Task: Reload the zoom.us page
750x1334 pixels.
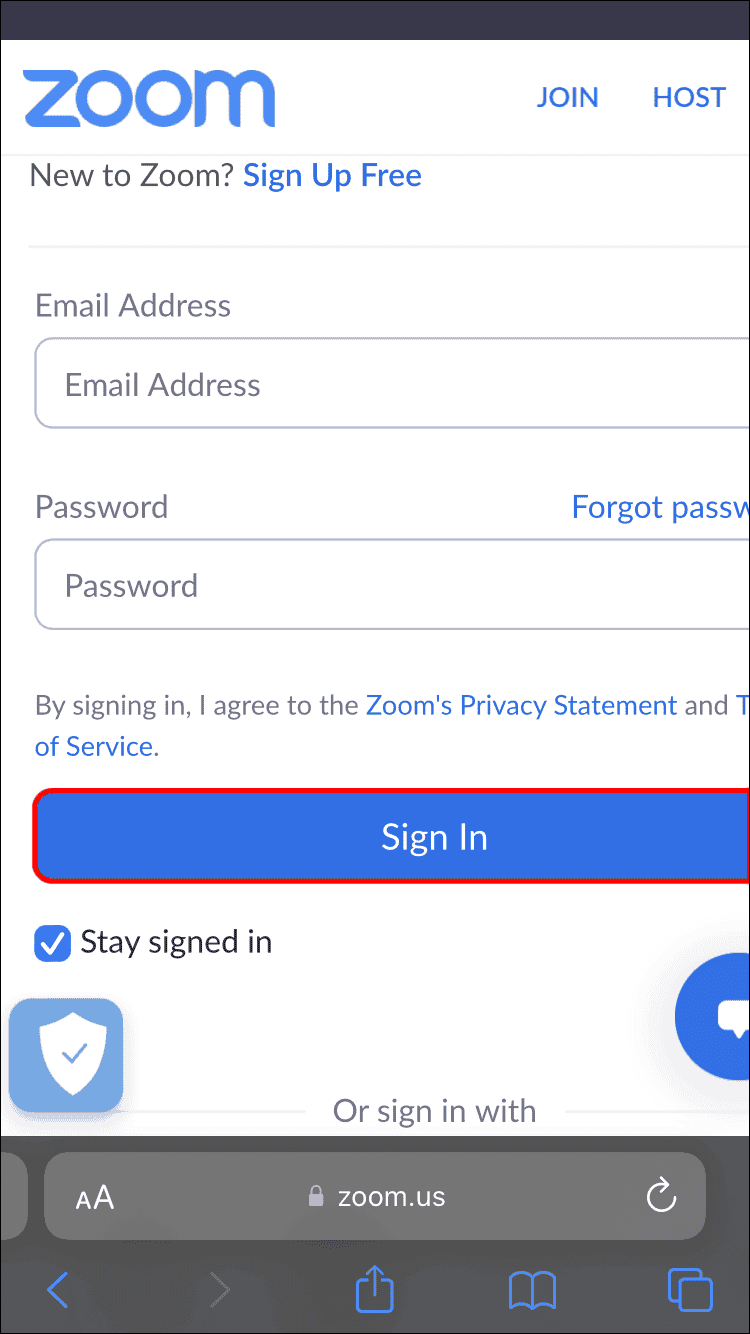Action: pos(661,1197)
